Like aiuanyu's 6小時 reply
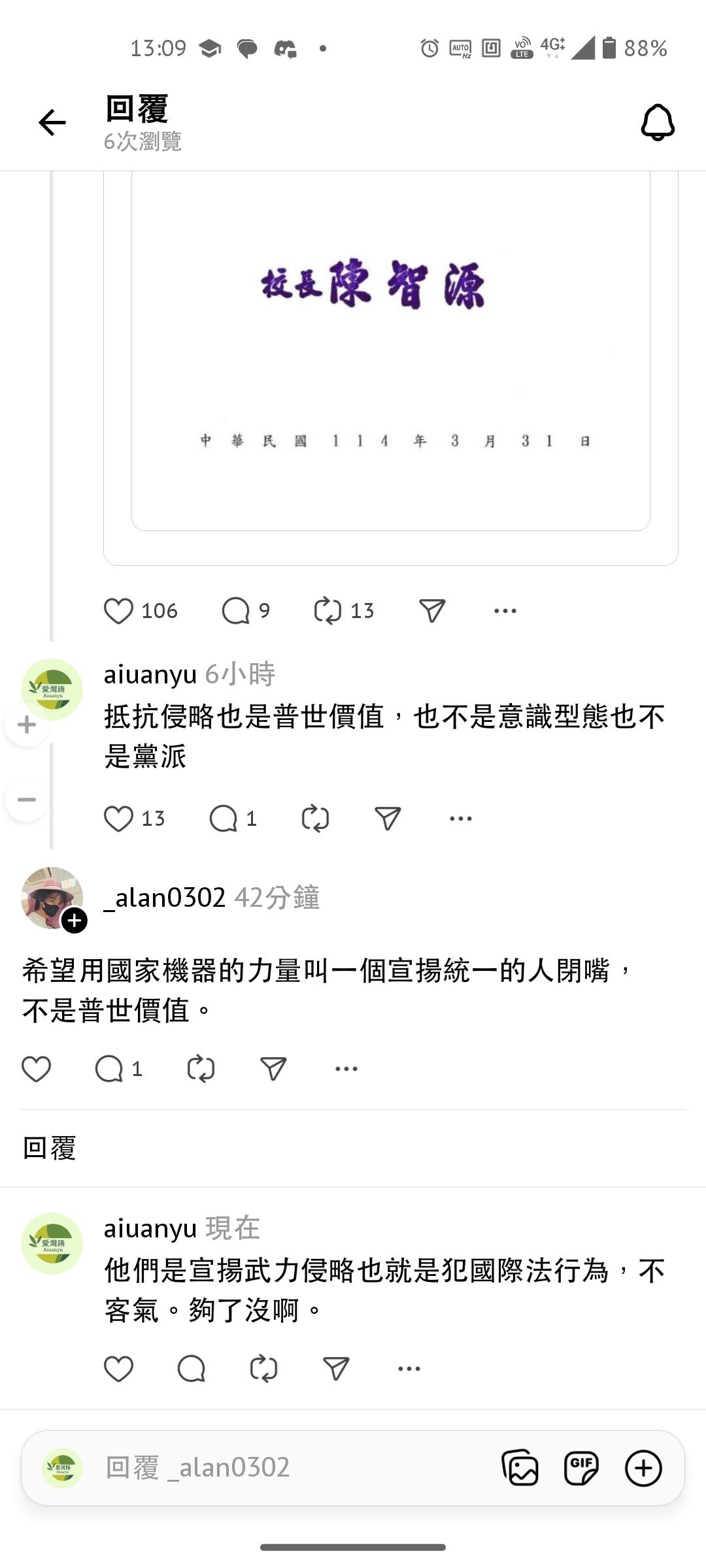The height and width of the screenshot is (1568, 706). click(118, 819)
